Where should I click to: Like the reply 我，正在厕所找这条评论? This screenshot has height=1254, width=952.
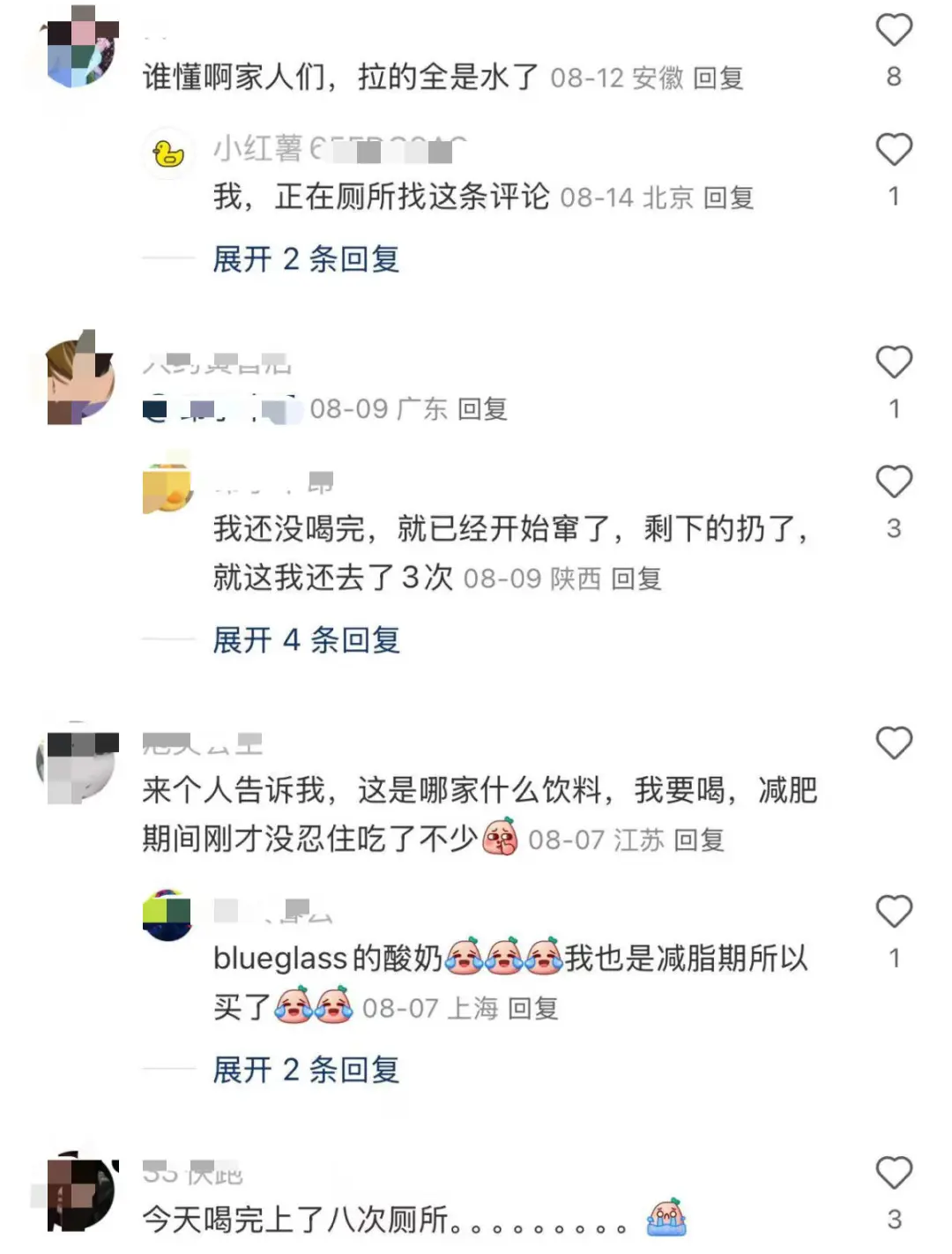[893, 150]
